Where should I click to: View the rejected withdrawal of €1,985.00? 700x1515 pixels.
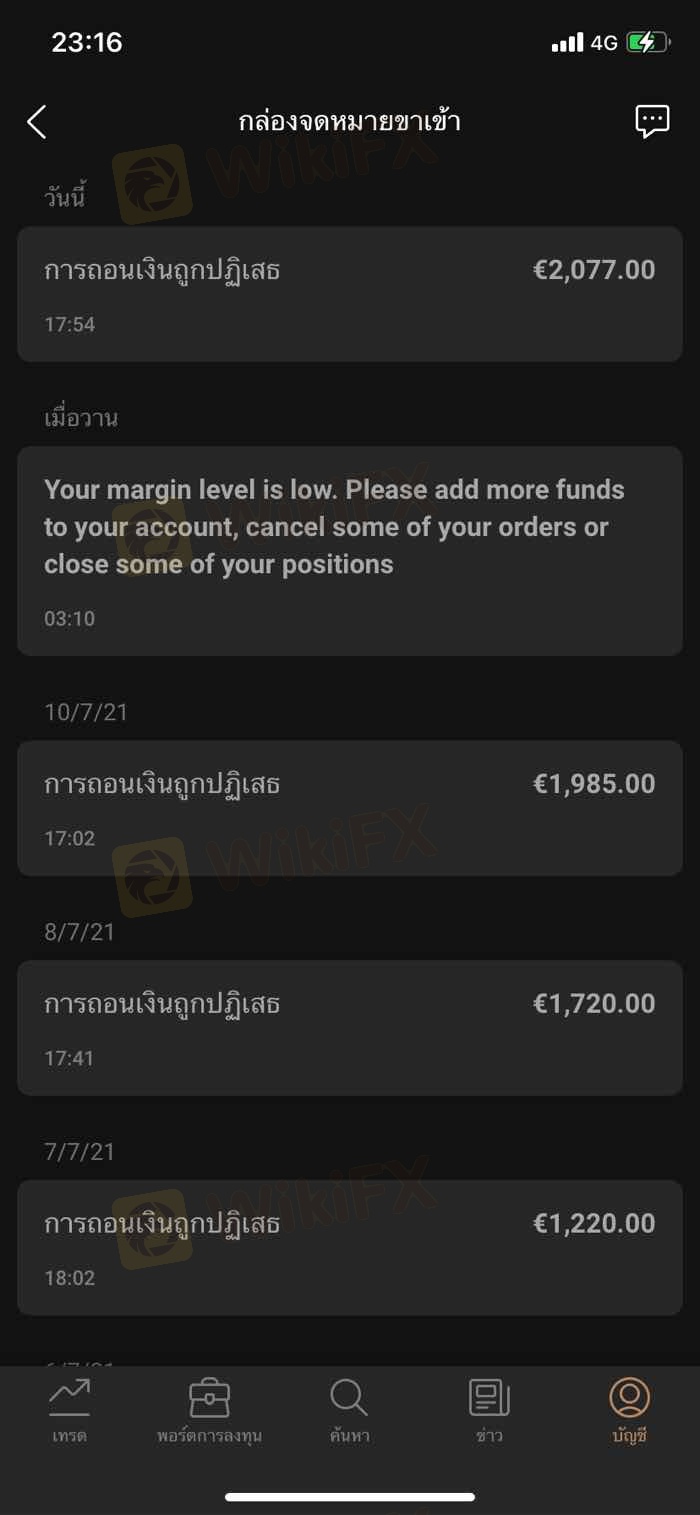click(350, 808)
